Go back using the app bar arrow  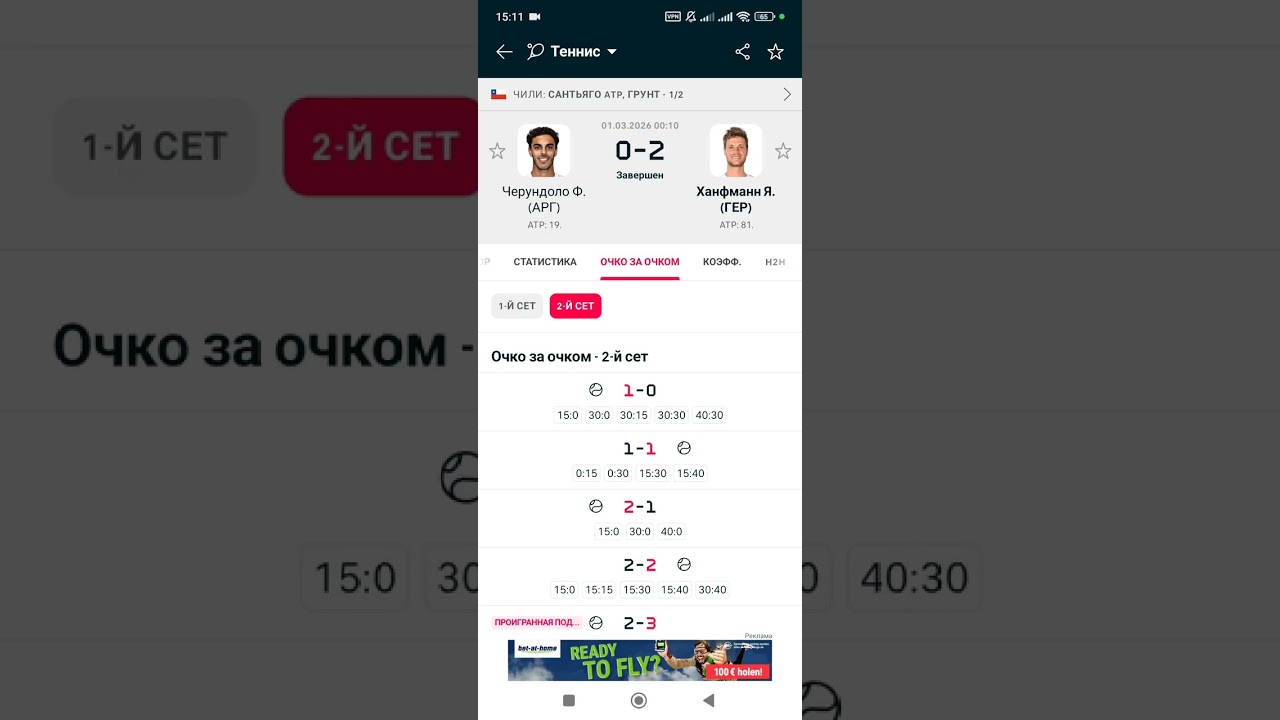[x=504, y=52]
